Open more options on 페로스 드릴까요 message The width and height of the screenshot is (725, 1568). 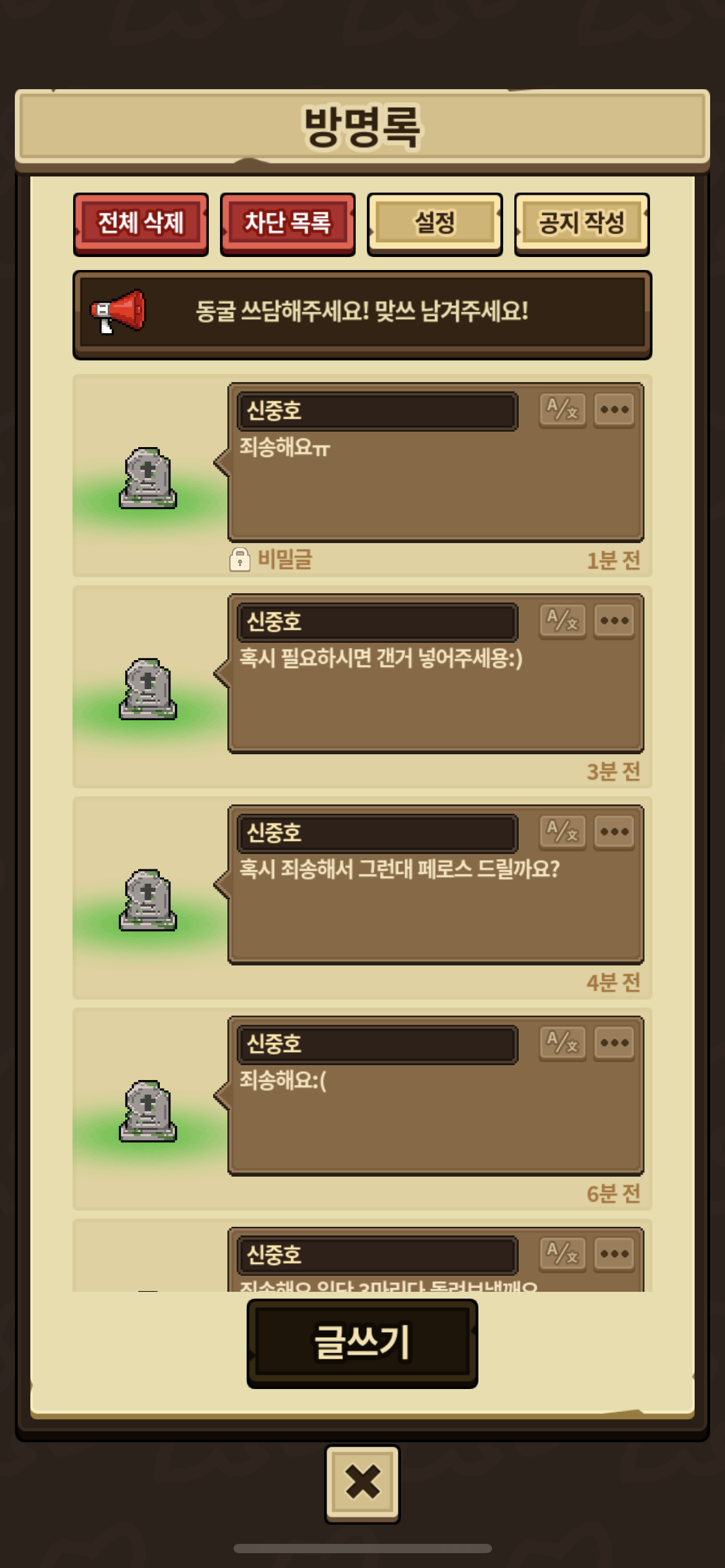[614, 832]
